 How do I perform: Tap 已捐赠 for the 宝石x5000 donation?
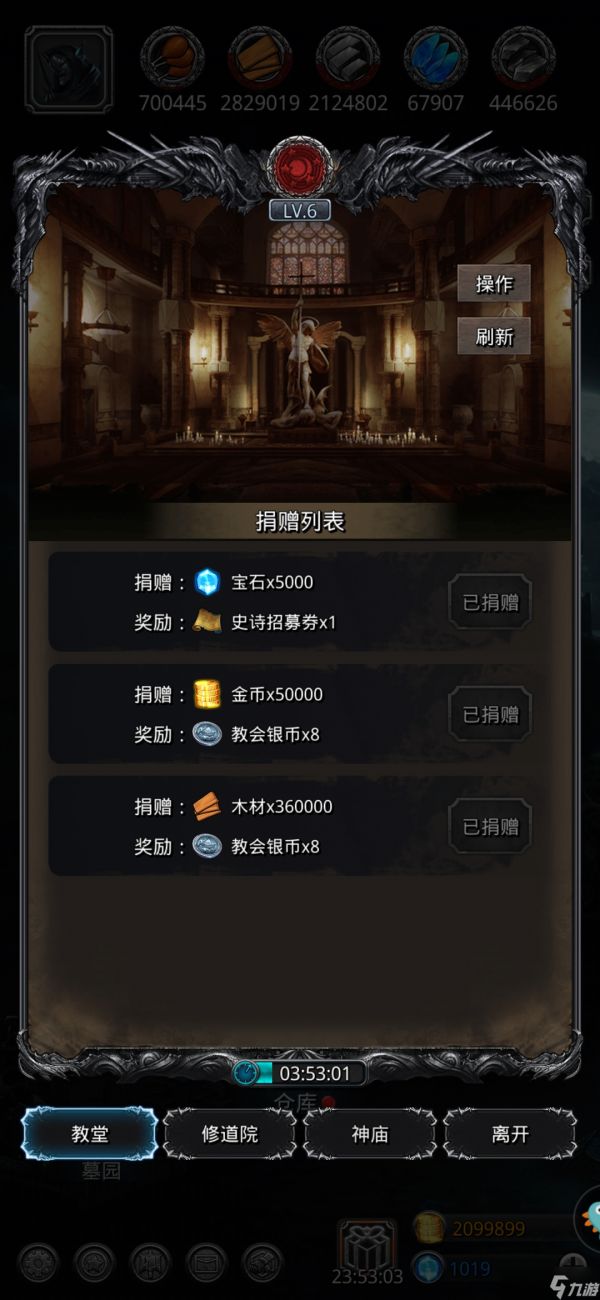[490, 602]
